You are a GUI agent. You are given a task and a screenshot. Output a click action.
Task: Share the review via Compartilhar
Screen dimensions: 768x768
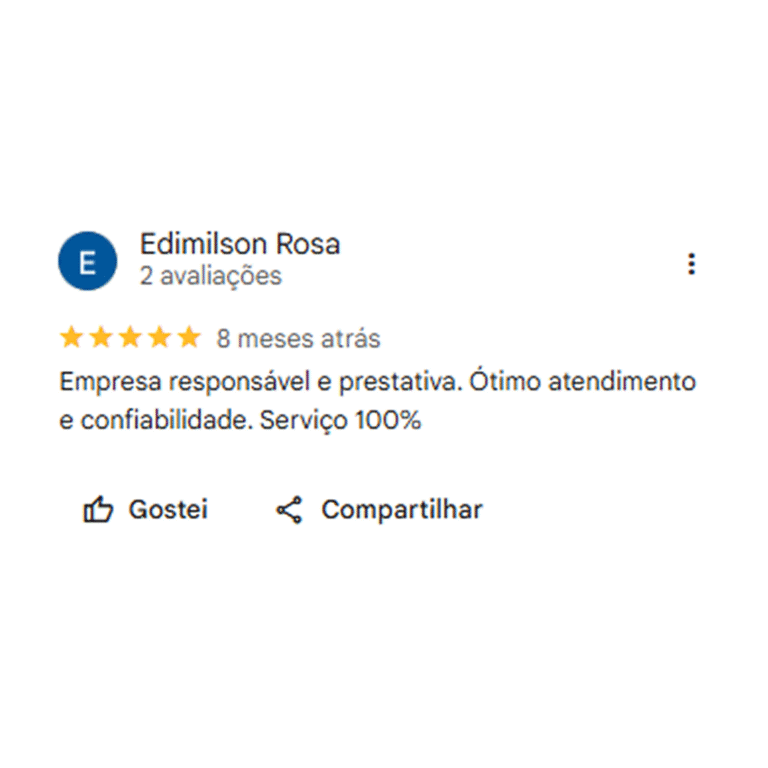379,510
